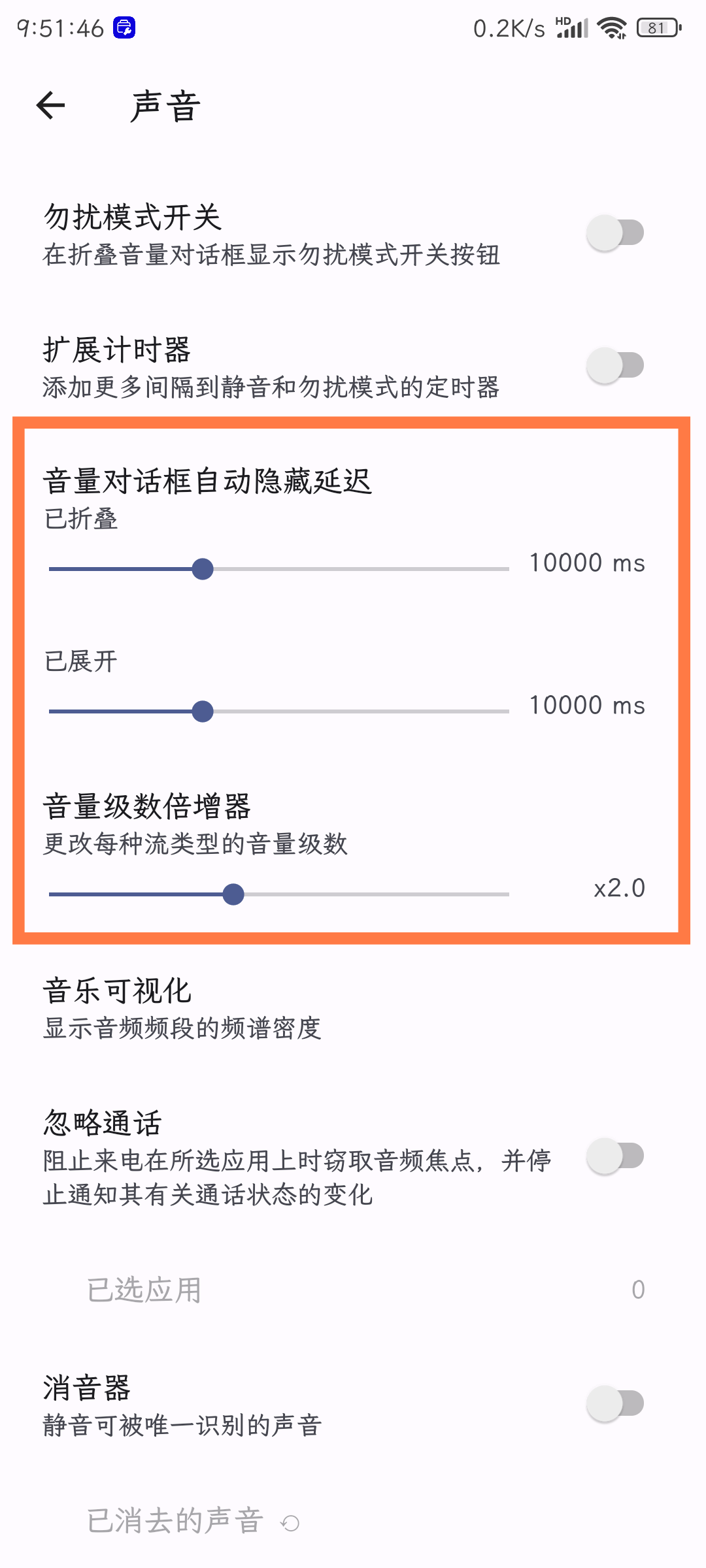Tap the battery indicator showing 81
This screenshot has height=1568, width=706.
coord(657,27)
